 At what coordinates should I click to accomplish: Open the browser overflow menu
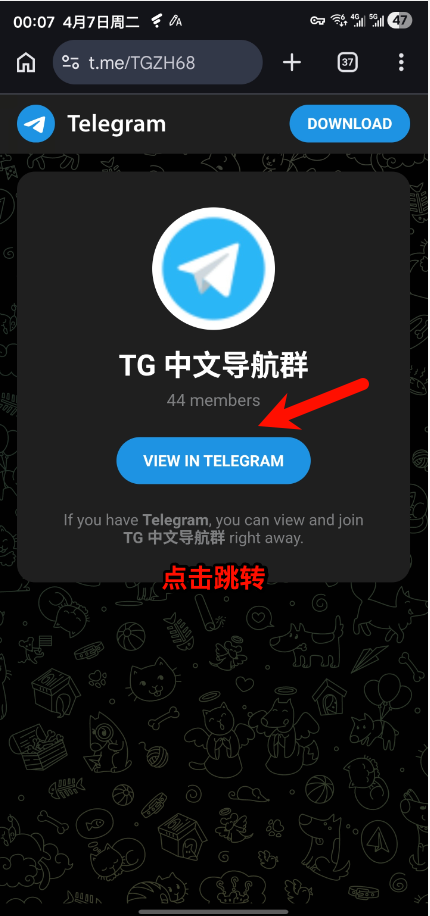point(401,63)
